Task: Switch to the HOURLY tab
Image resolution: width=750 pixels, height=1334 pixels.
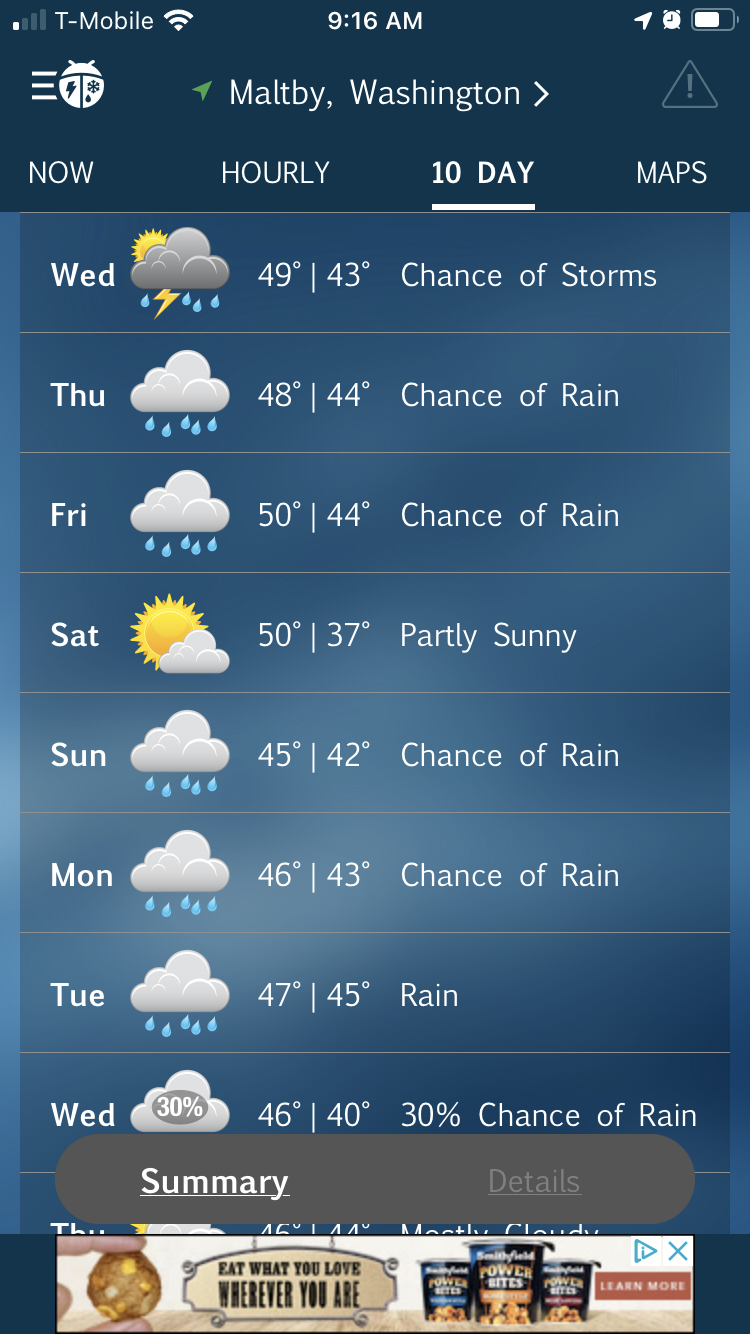Action: [x=275, y=172]
